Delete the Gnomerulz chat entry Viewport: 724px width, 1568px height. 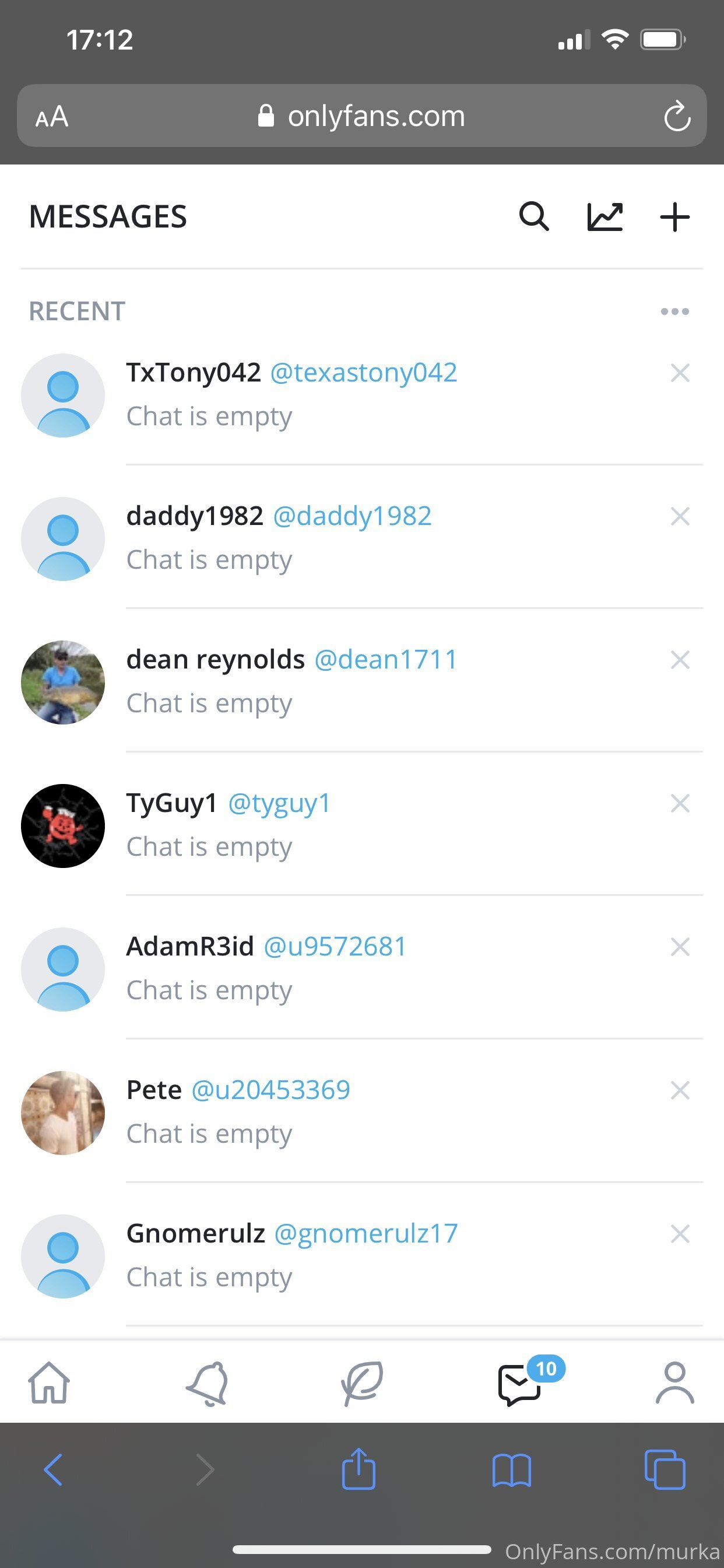tap(680, 1234)
